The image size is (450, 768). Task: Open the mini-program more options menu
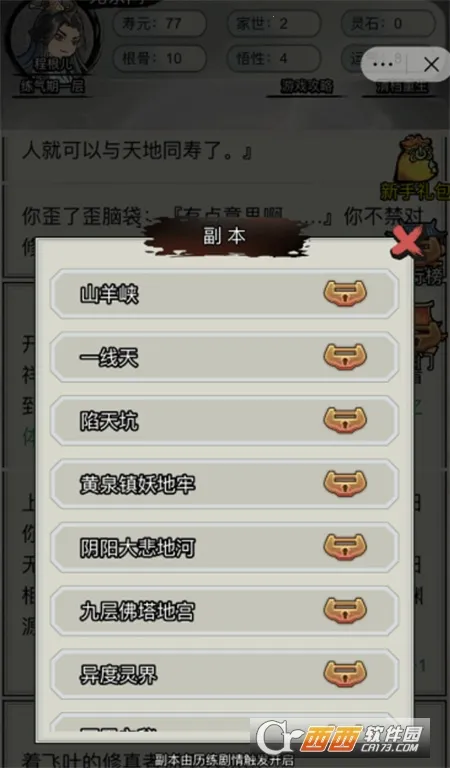(383, 64)
